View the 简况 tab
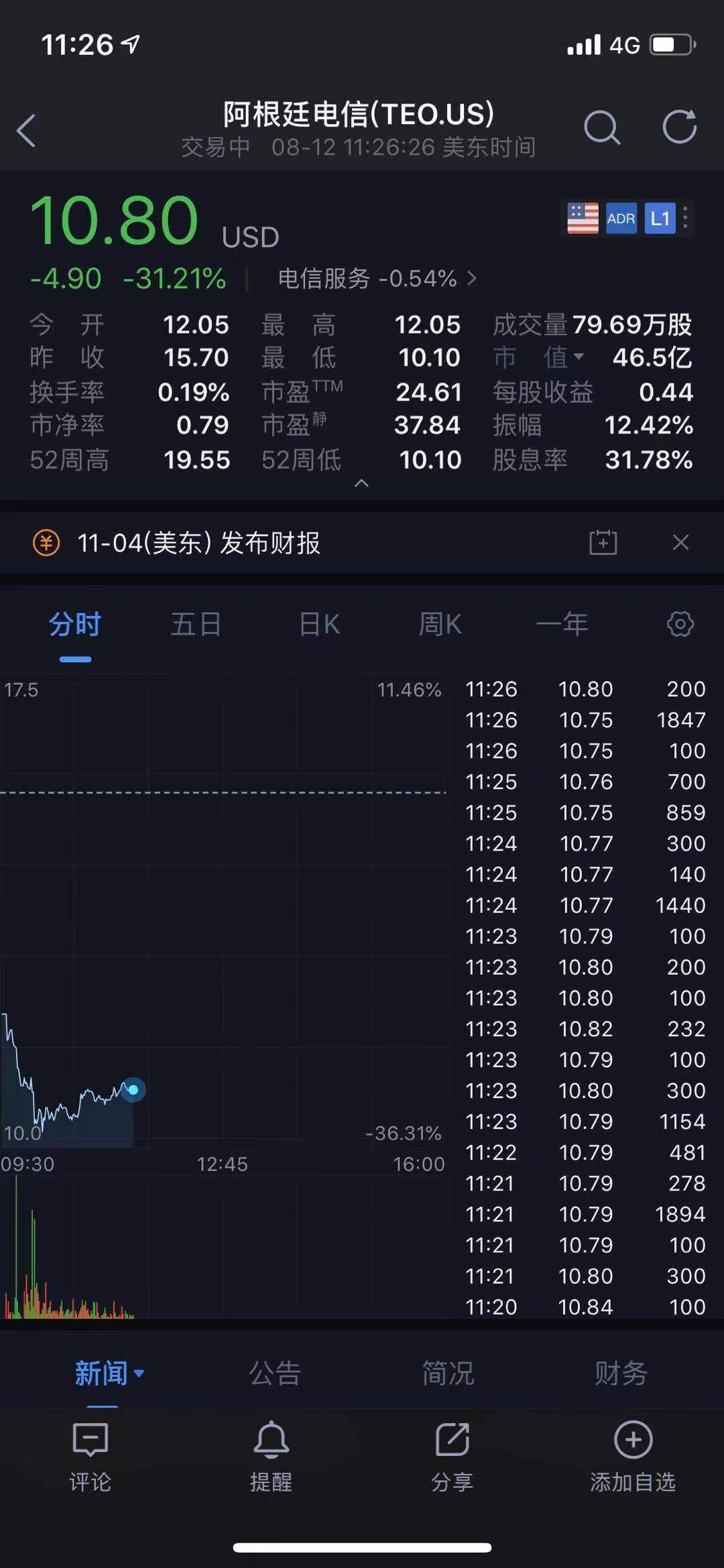 [448, 1374]
